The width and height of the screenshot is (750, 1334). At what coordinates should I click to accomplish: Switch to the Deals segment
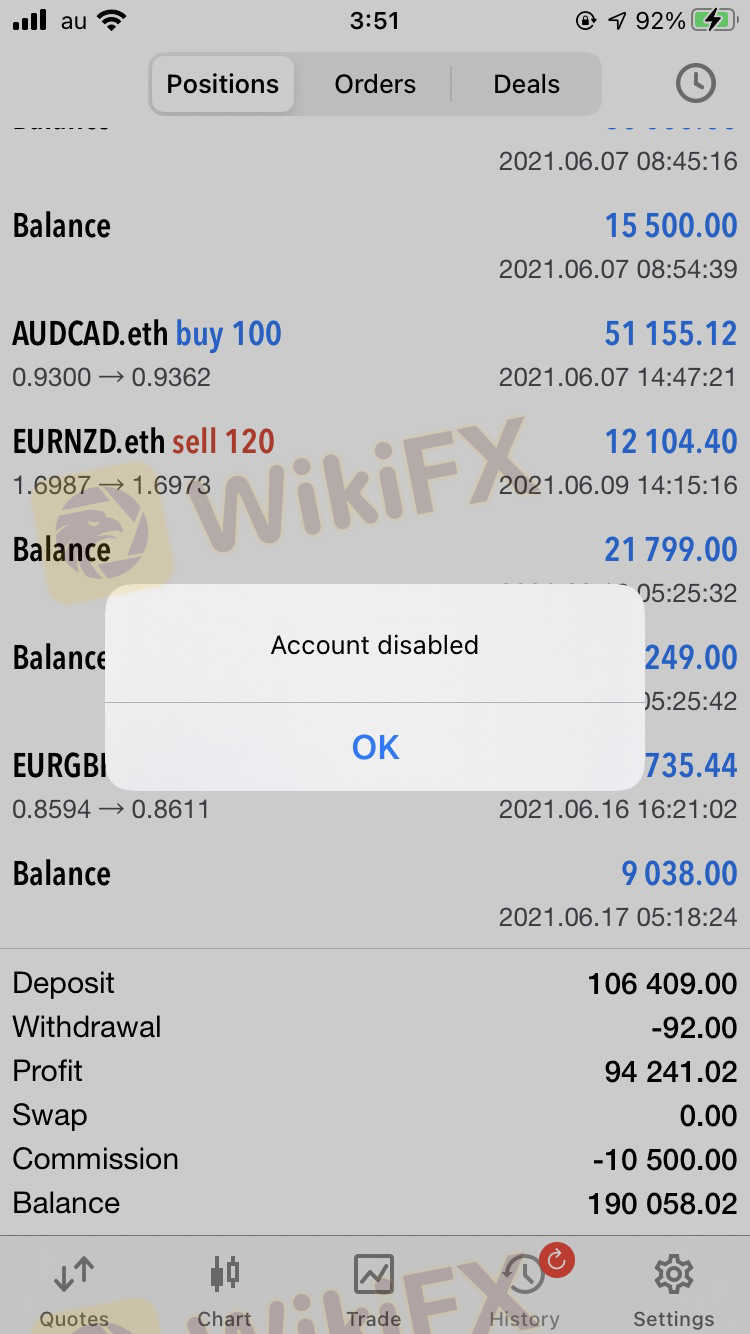coord(526,84)
